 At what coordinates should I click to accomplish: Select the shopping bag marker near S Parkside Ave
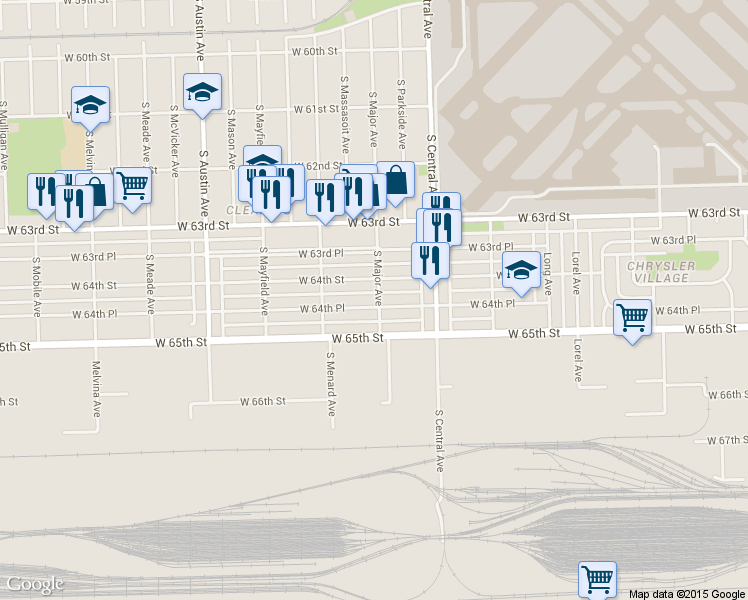pyautogui.click(x=396, y=180)
